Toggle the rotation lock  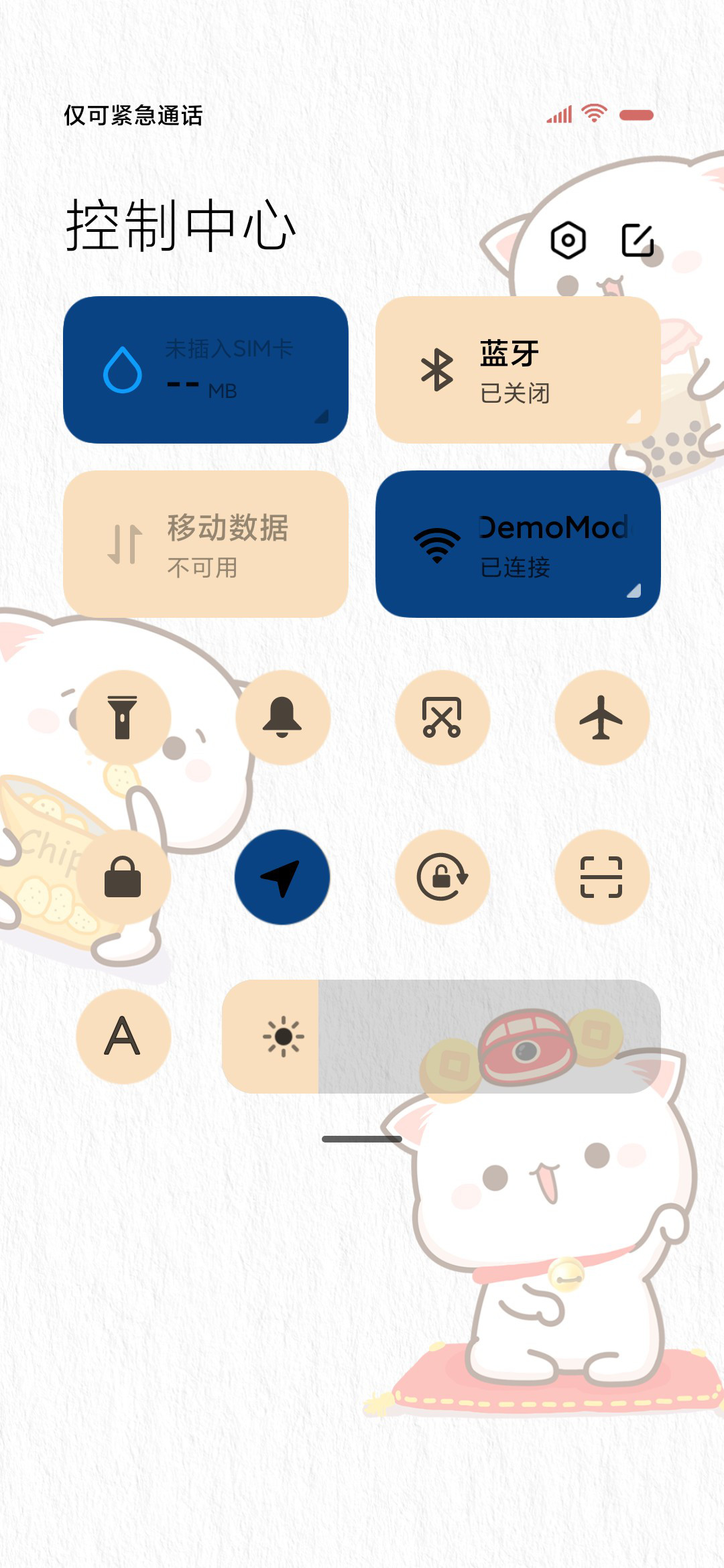coord(442,877)
